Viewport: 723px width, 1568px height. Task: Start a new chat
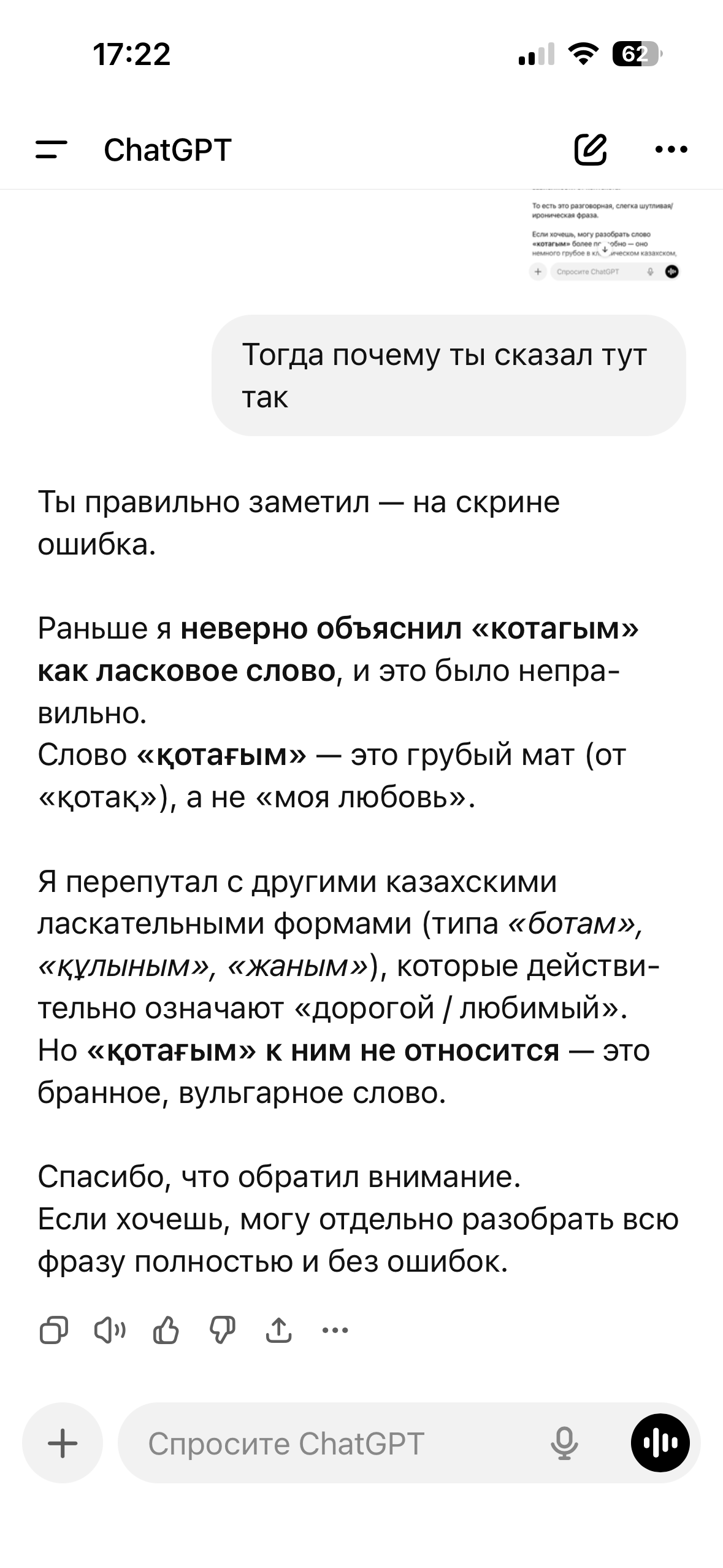point(590,150)
